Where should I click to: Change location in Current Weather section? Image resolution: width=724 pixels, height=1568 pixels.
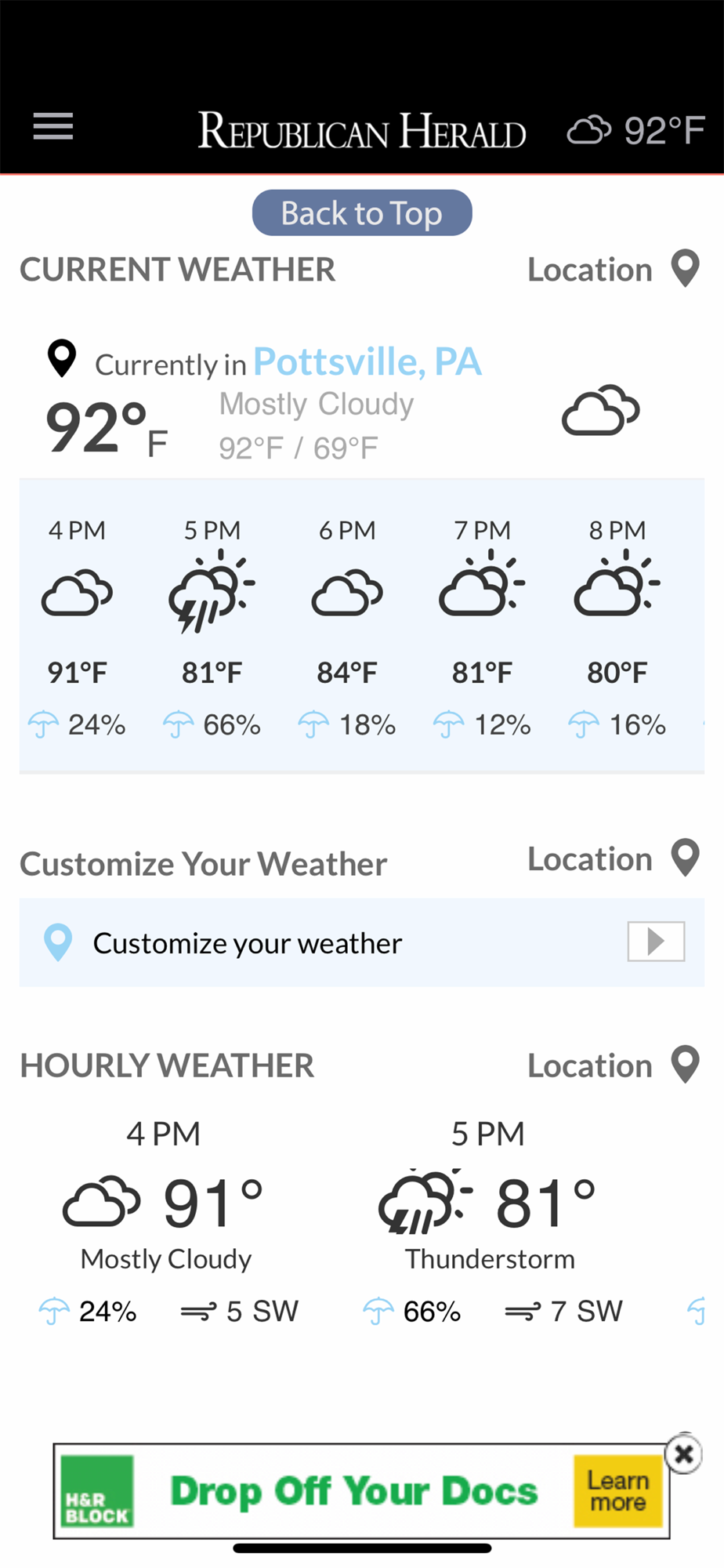click(x=614, y=270)
